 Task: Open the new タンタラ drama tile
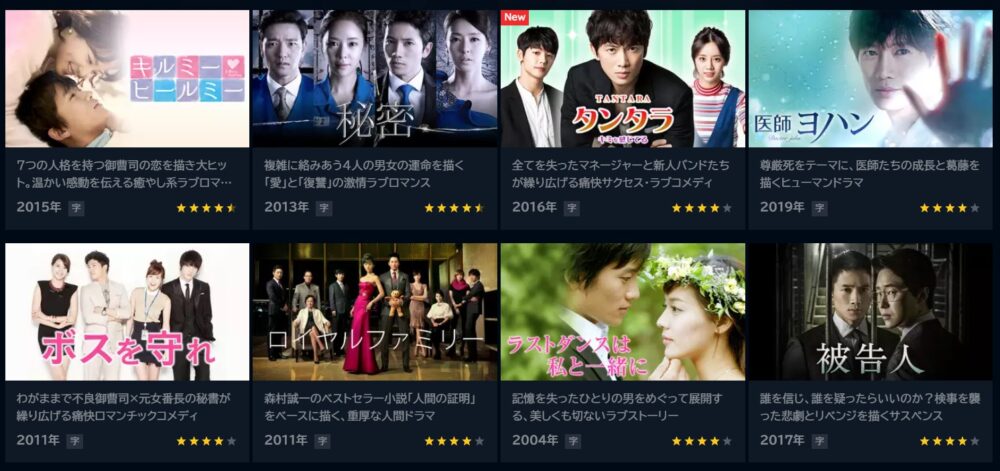pos(622,79)
